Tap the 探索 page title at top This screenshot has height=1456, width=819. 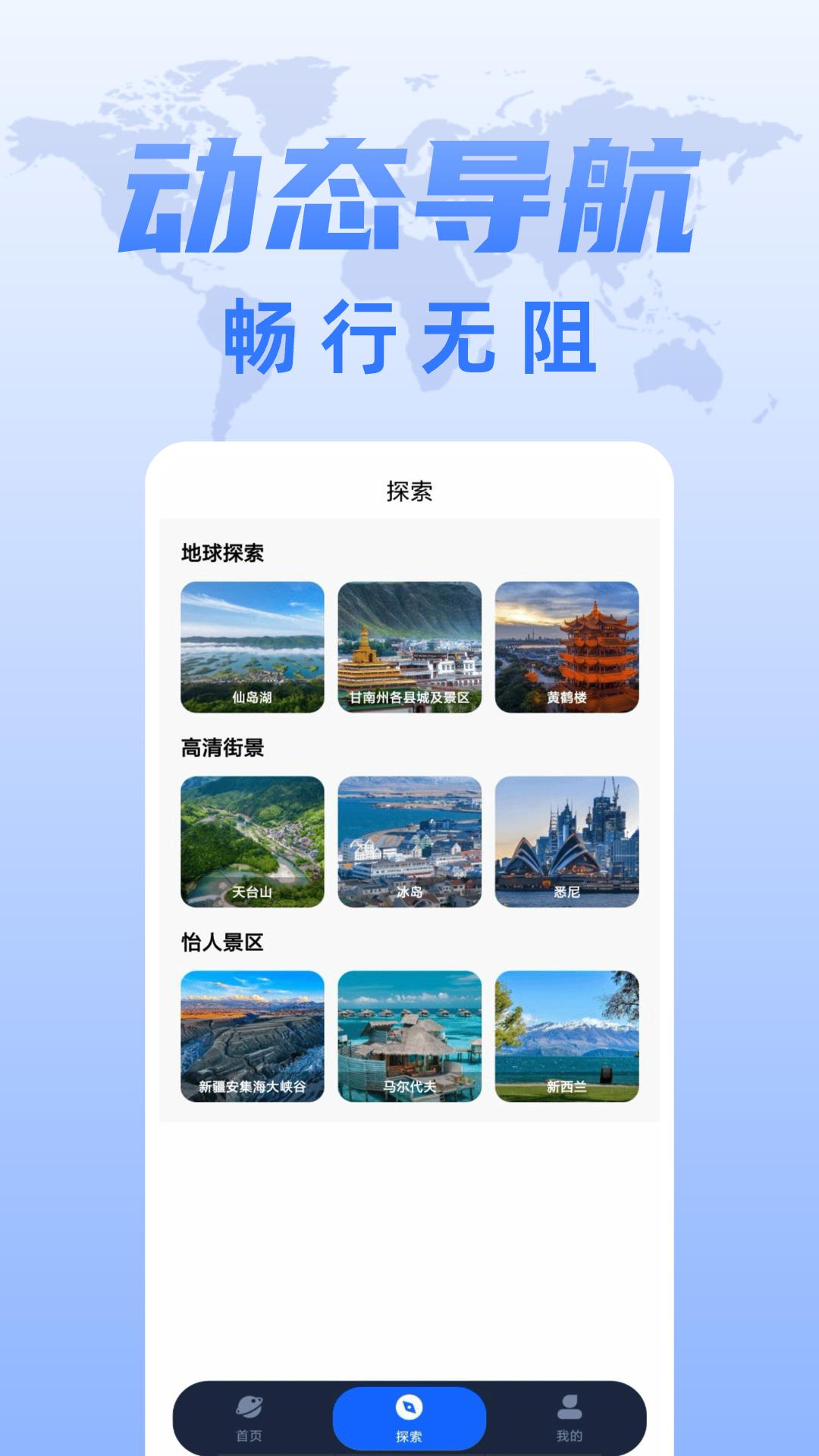[409, 492]
